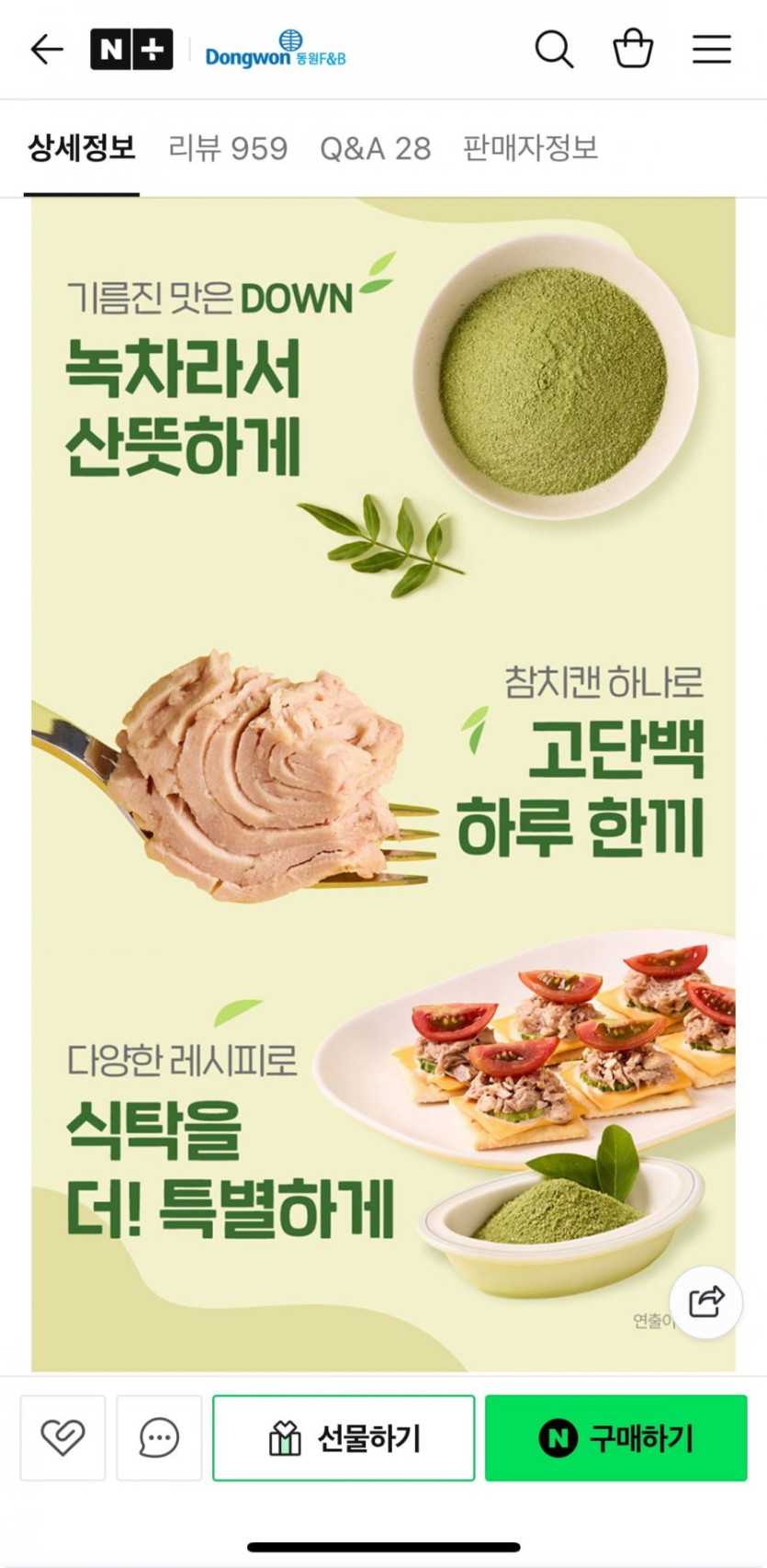
Task: Open product search
Action: click(554, 49)
